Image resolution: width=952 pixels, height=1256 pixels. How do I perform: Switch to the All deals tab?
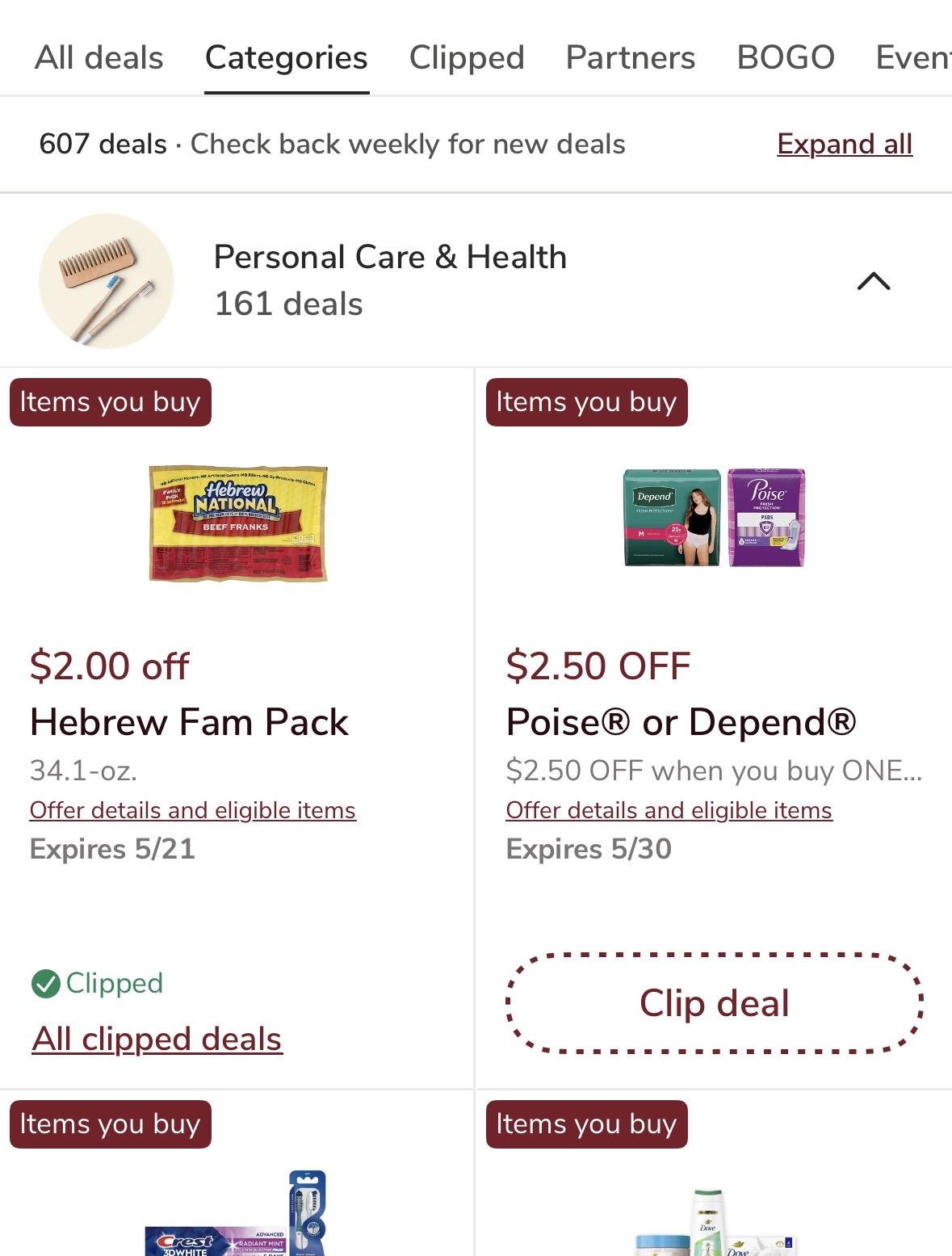coord(99,58)
